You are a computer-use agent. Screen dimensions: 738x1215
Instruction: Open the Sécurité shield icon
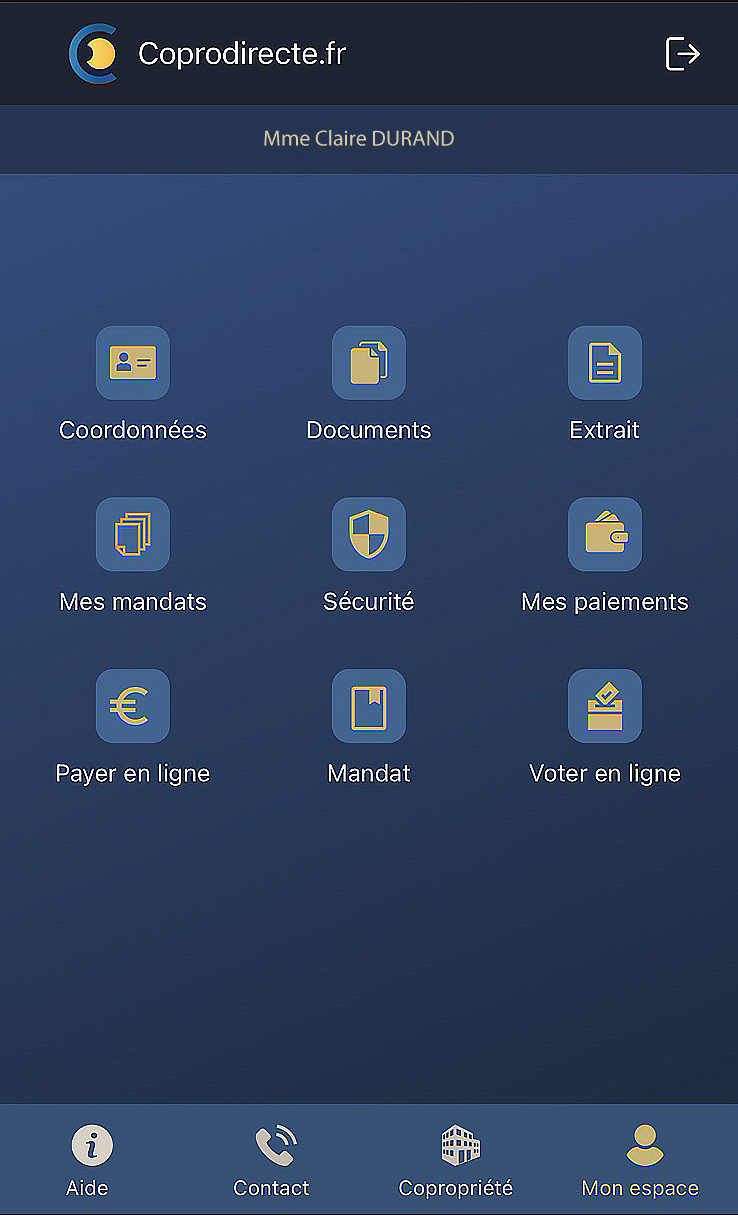pos(368,534)
